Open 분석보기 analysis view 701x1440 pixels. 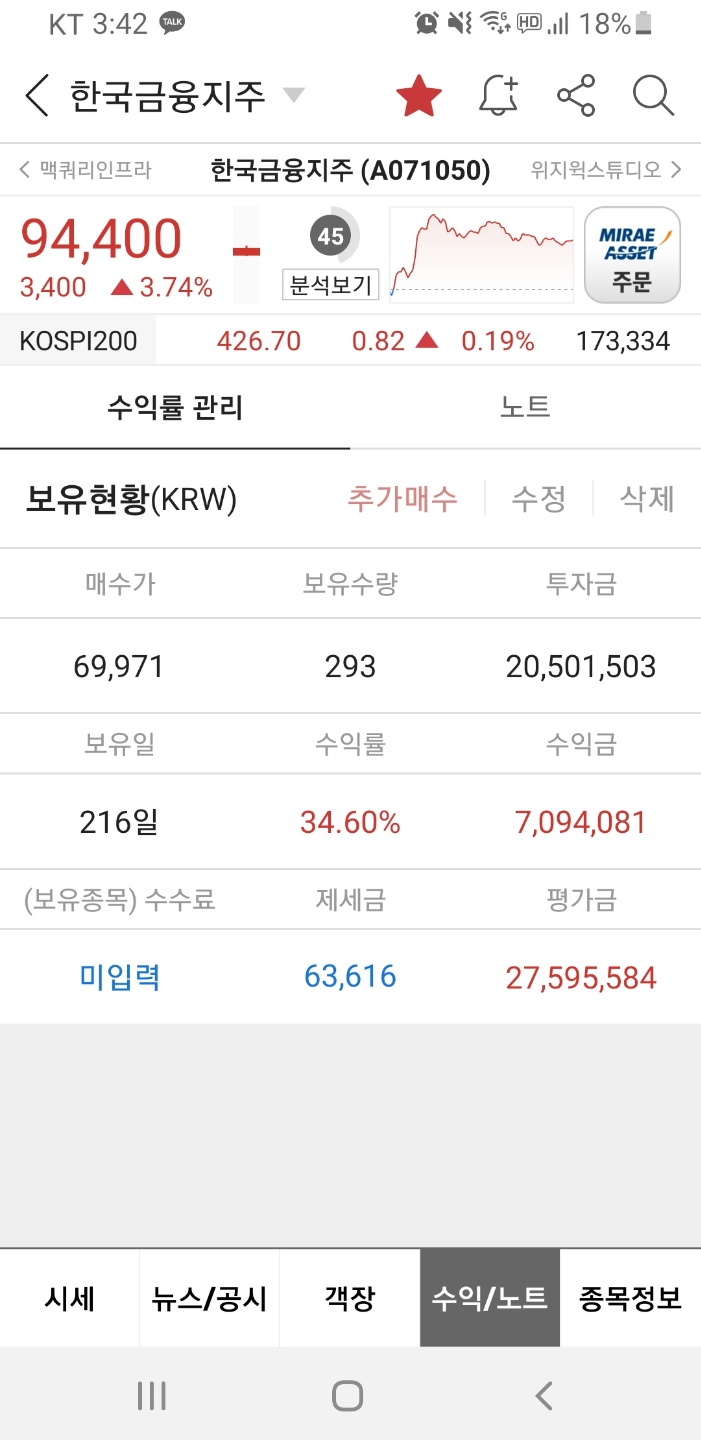pyautogui.click(x=330, y=285)
